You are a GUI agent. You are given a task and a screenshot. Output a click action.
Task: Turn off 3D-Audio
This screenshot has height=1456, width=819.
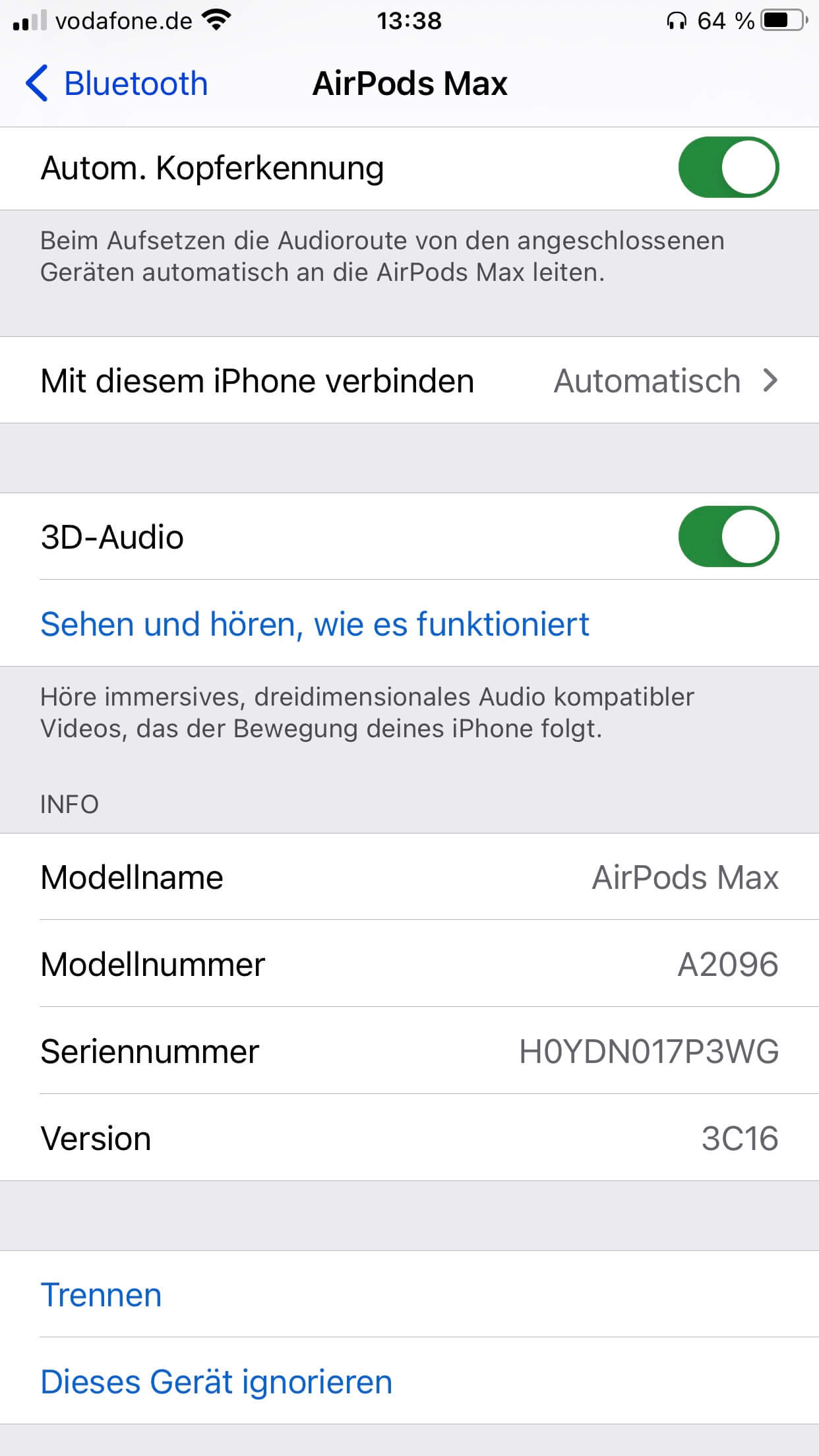click(728, 537)
